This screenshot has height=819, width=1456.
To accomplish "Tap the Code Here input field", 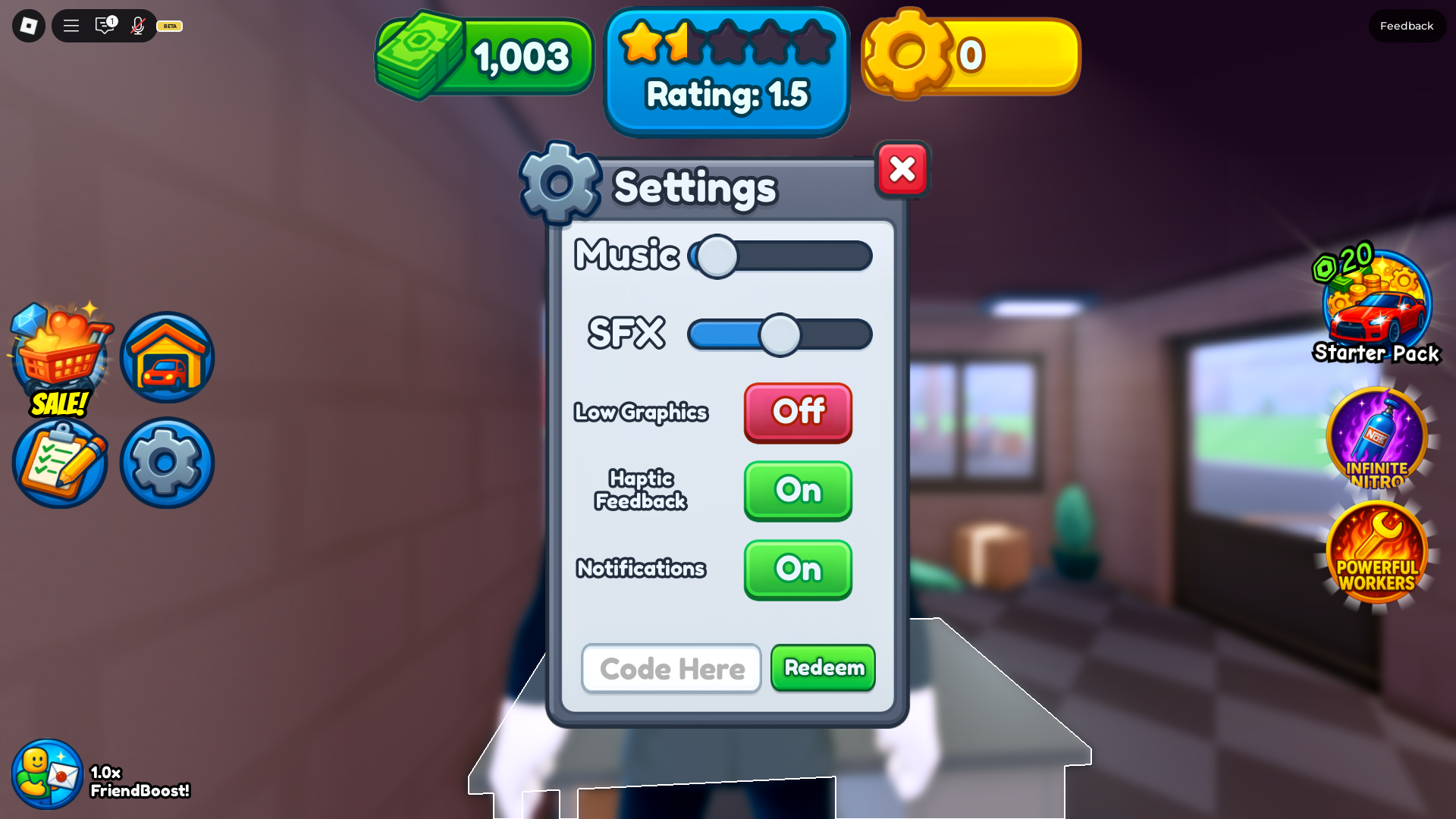I will 671,668.
